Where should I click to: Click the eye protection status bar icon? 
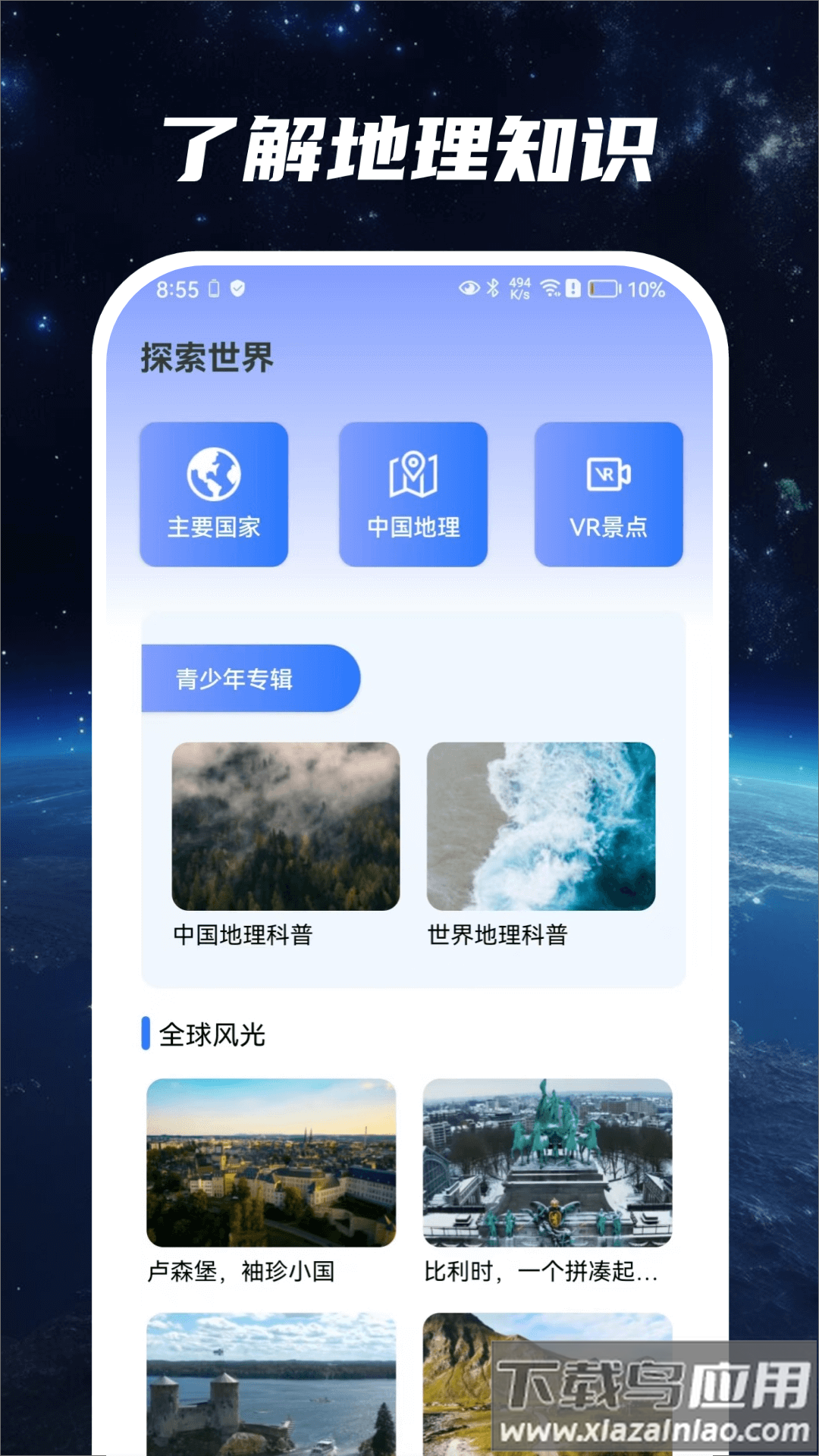(468, 288)
